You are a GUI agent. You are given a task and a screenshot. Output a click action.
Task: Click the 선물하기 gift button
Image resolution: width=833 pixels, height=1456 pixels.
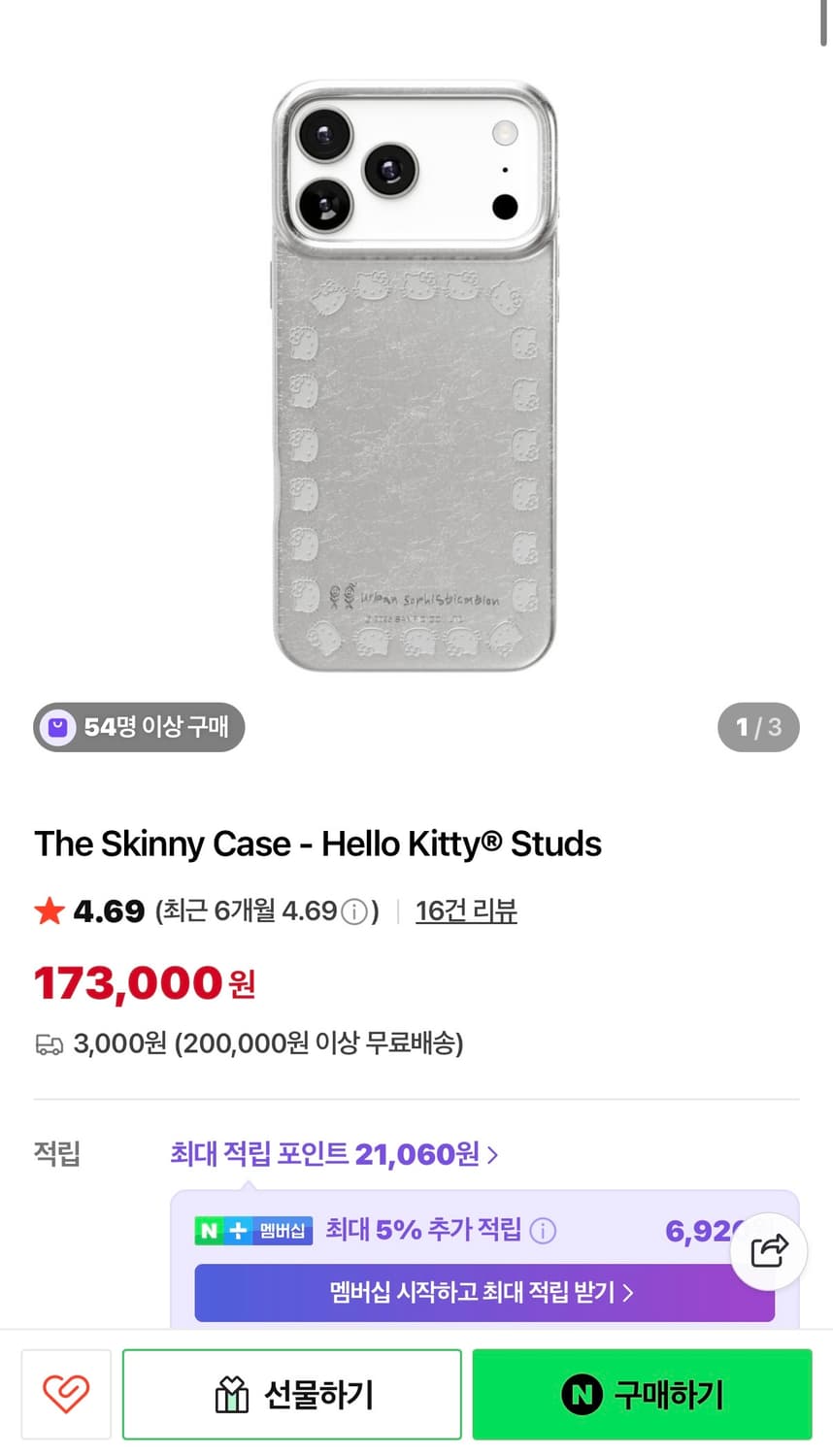[x=291, y=1394]
